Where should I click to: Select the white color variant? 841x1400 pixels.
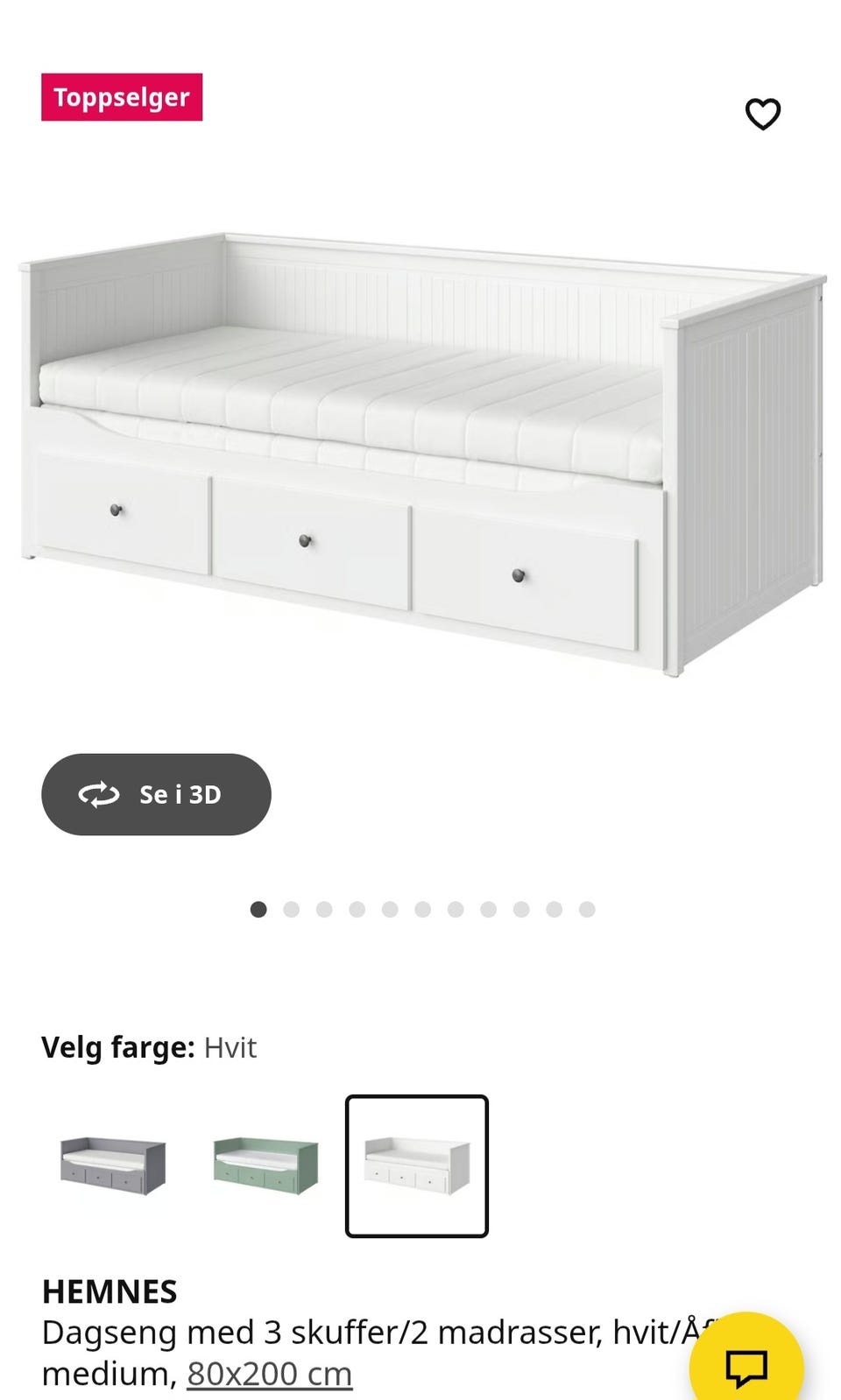(417, 1165)
